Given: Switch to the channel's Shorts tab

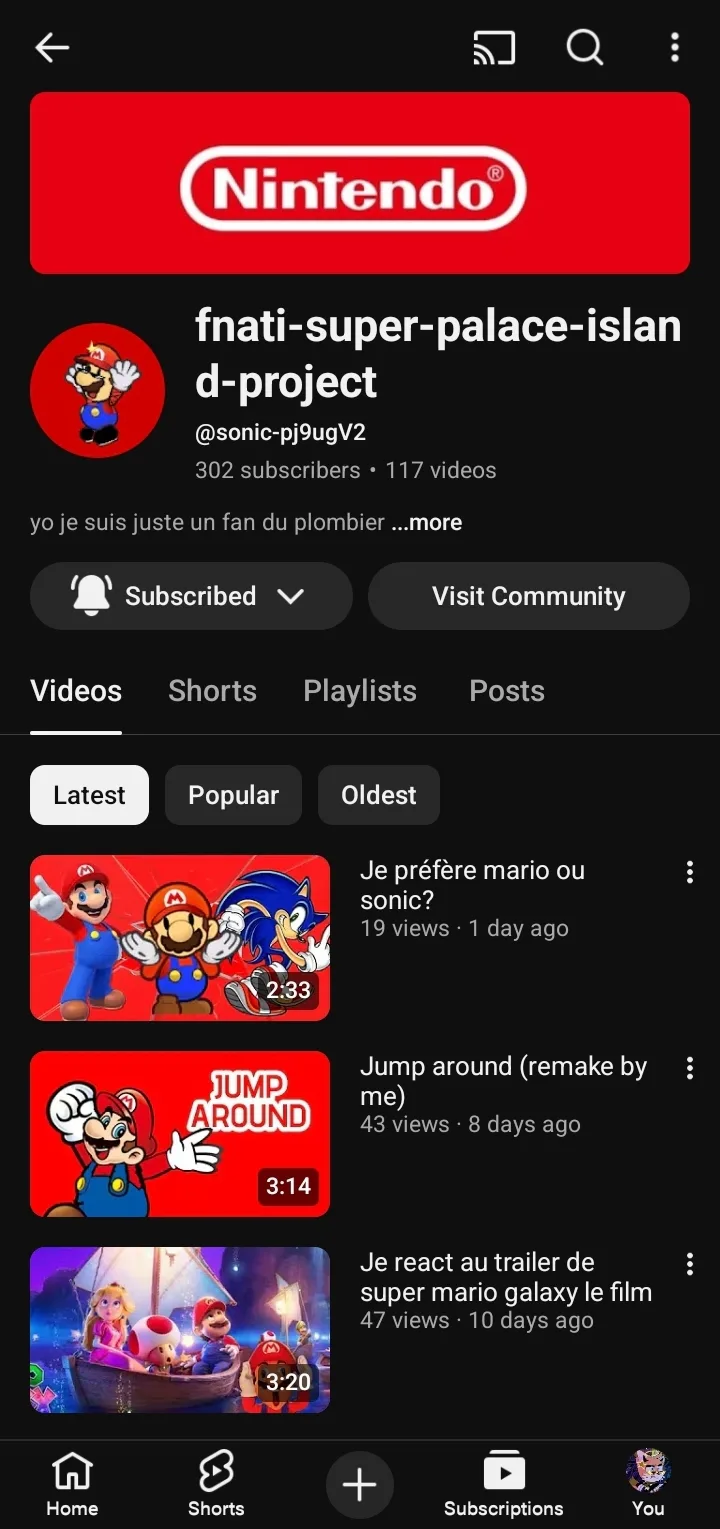Looking at the screenshot, I should (x=212, y=691).
